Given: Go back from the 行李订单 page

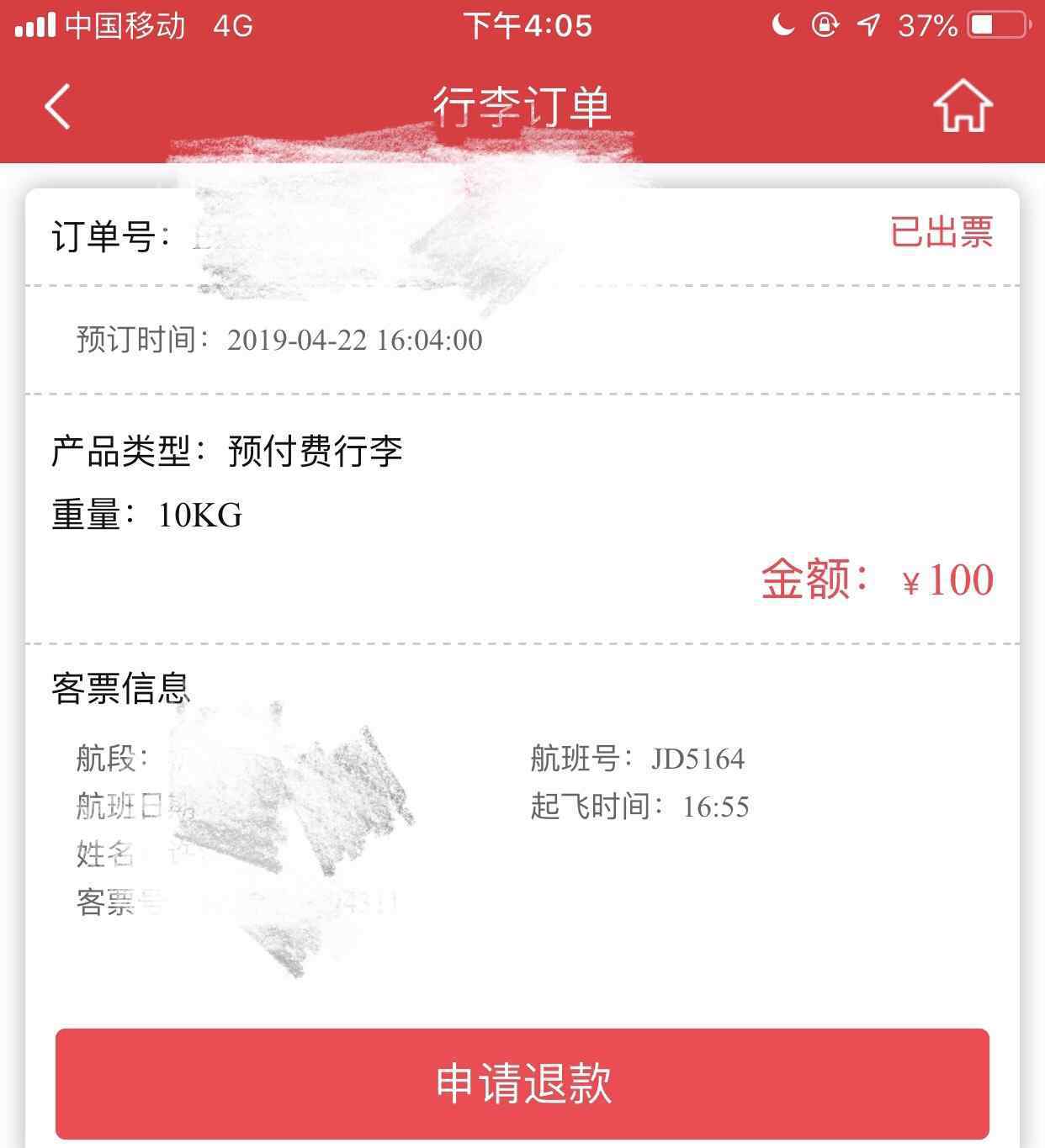Looking at the screenshot, I should pos(57,107).
